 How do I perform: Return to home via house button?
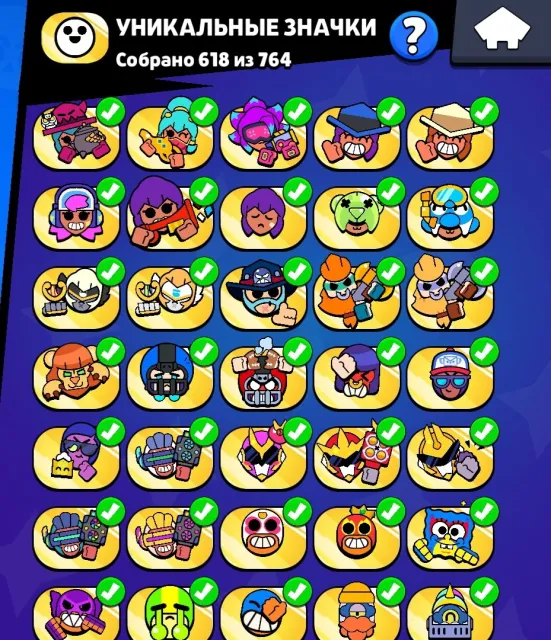tap(502, 29)
